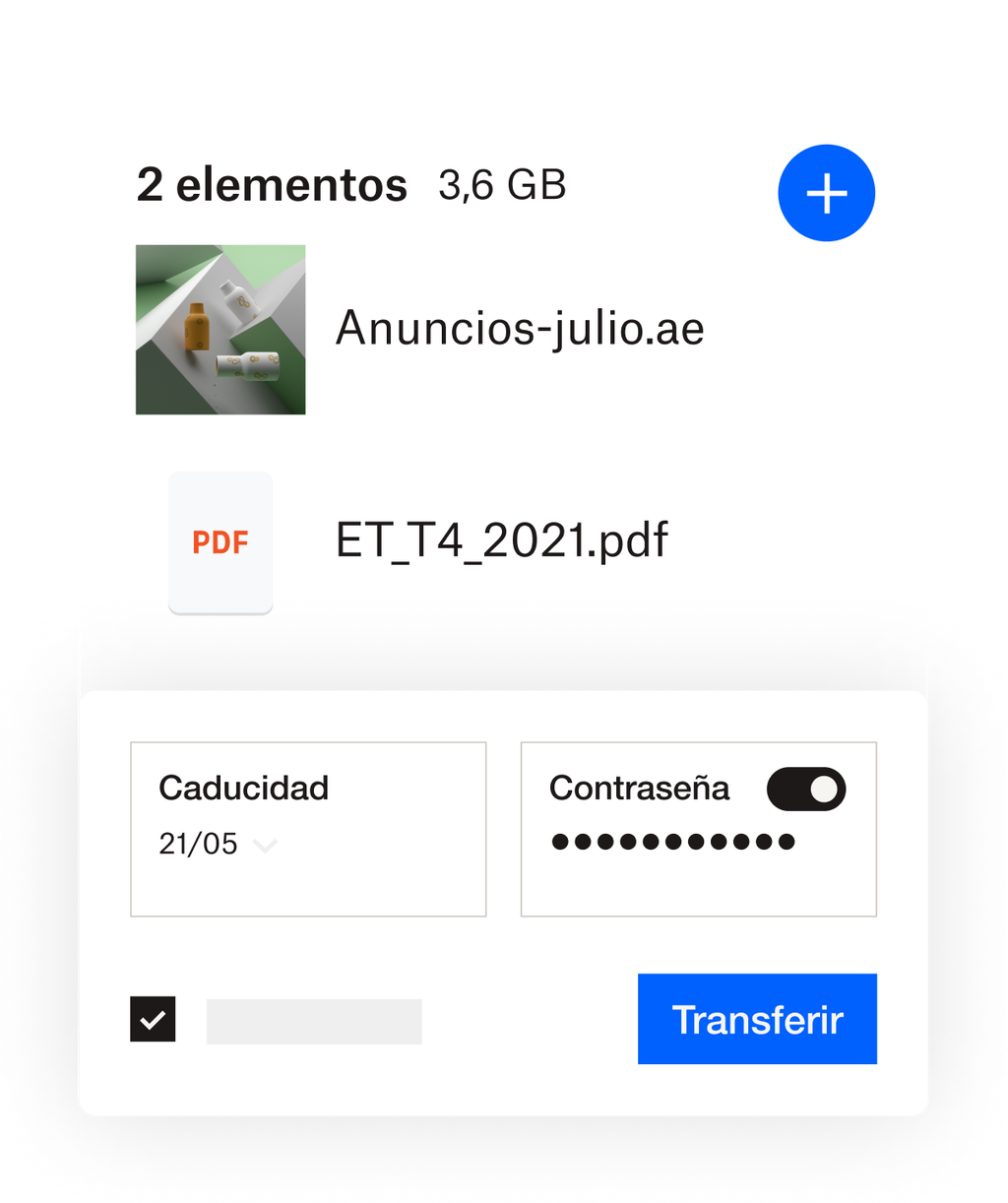Viewport: 1008px width, 1203px height.
Task: Select the PDF icon for ET_T4_2021.pdf
Action: [x=220, y=542]
